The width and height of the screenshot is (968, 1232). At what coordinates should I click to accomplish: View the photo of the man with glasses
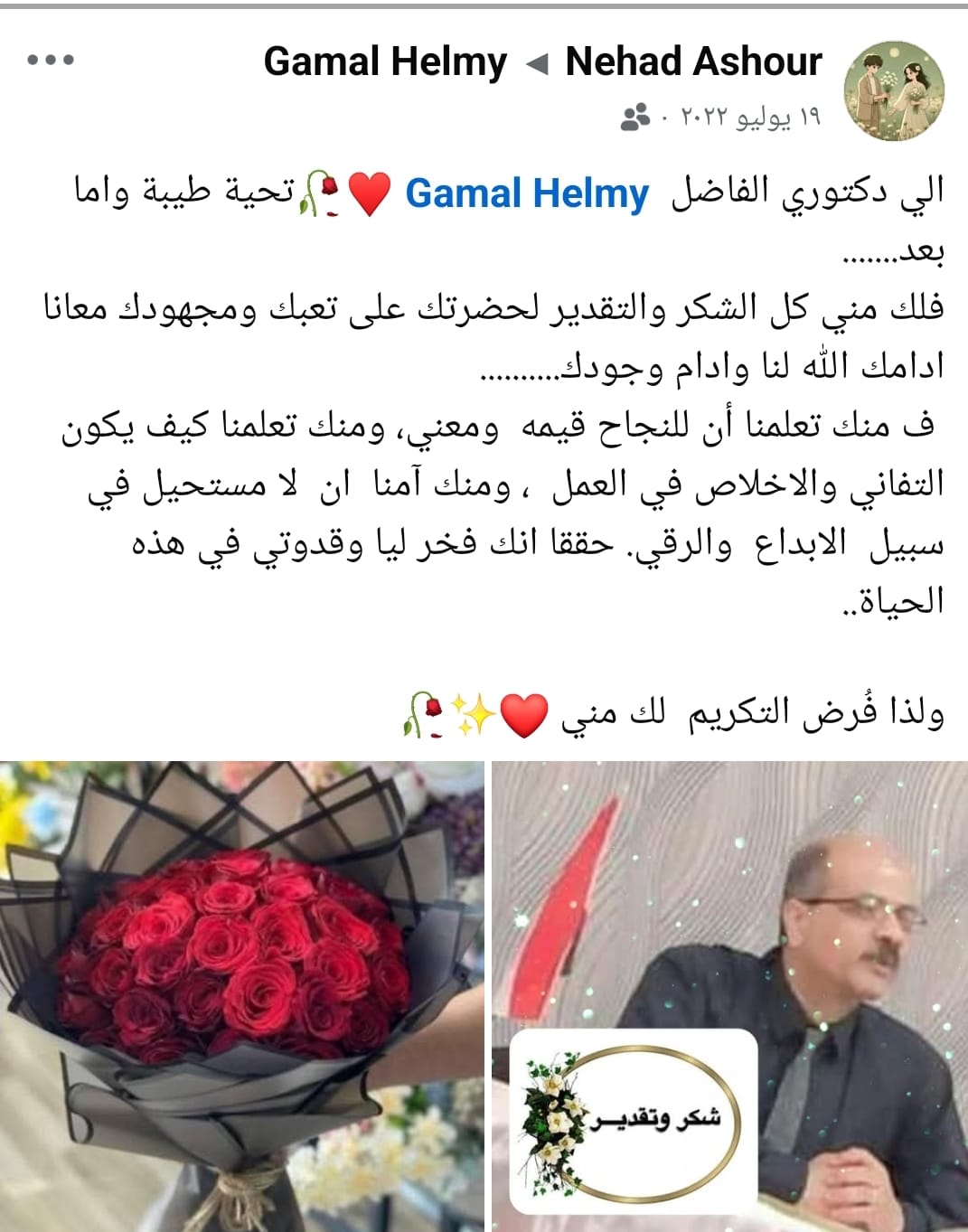tap(730, 994)
